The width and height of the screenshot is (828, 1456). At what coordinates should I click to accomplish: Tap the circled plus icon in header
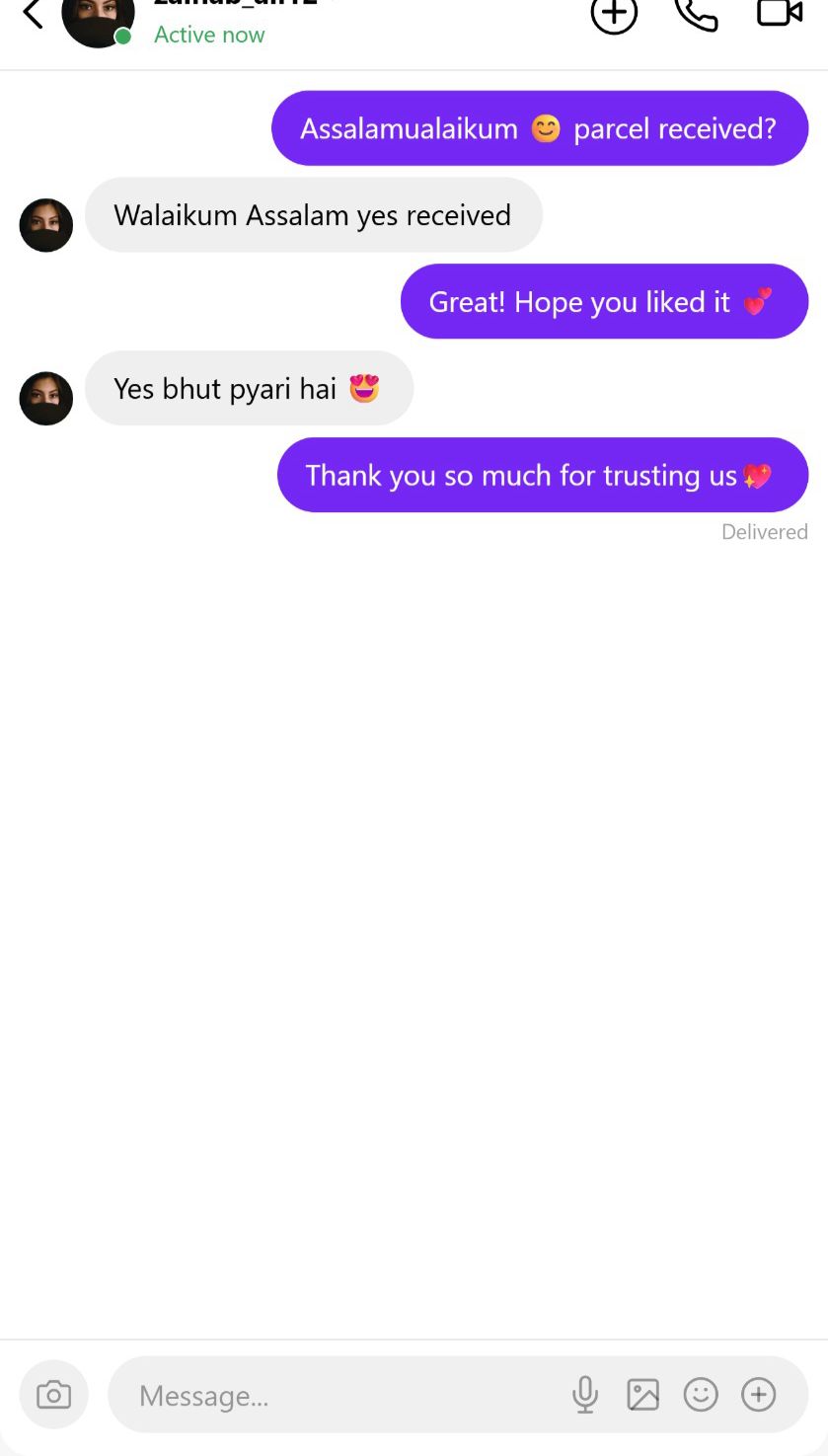(x=614, y=14)
